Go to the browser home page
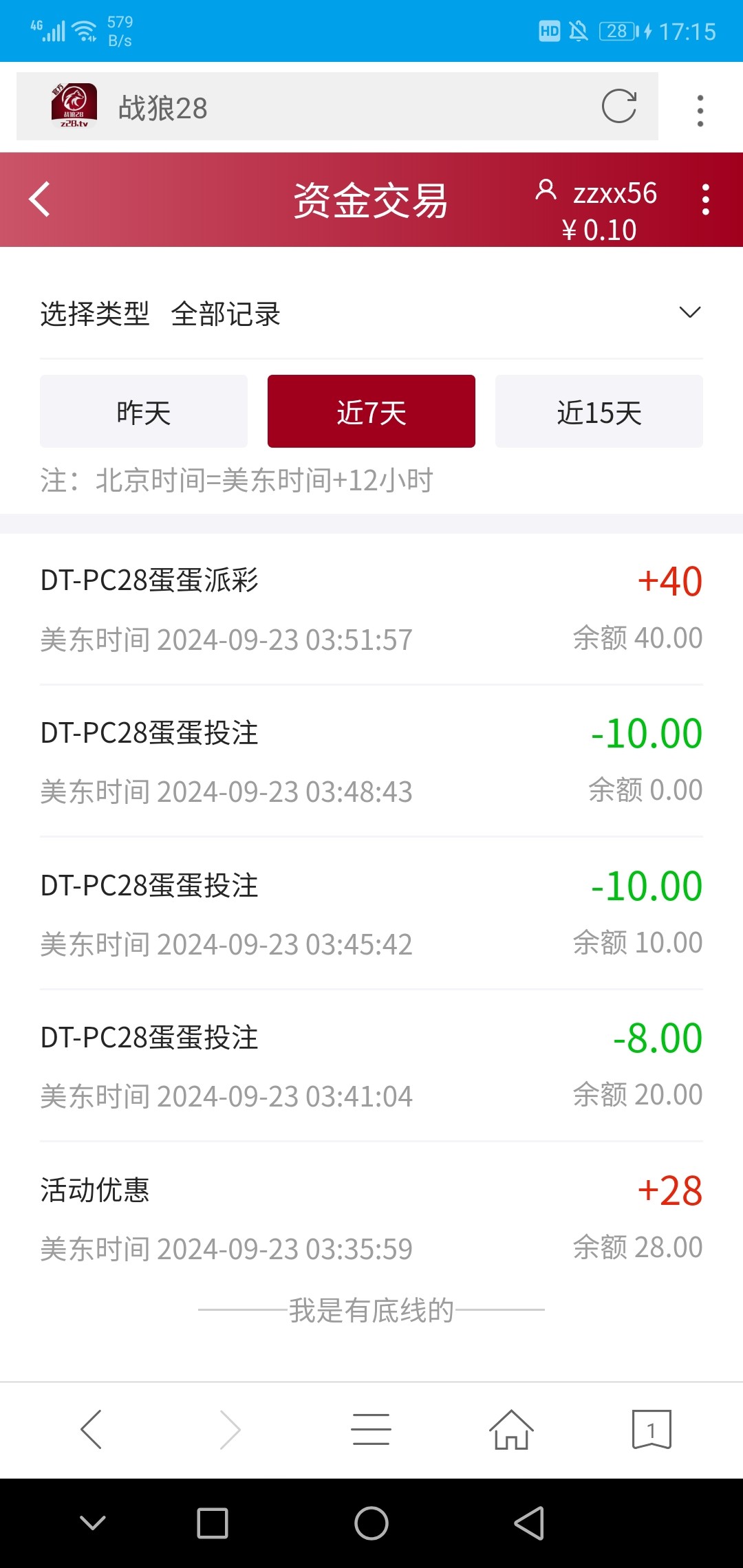The width and height of the screenshot is (743, 1568). pos(511,1430)
